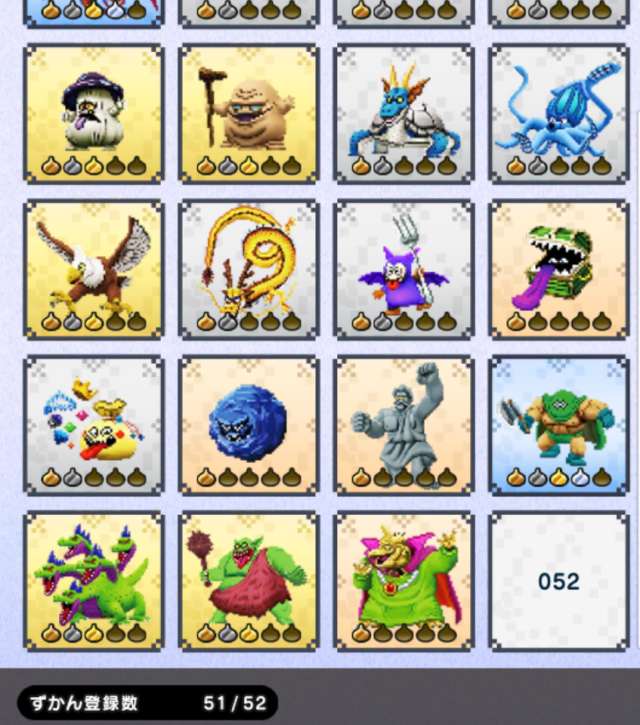
Task: Select the green treasure chest mimic card
Action: (x=559, y=269)
